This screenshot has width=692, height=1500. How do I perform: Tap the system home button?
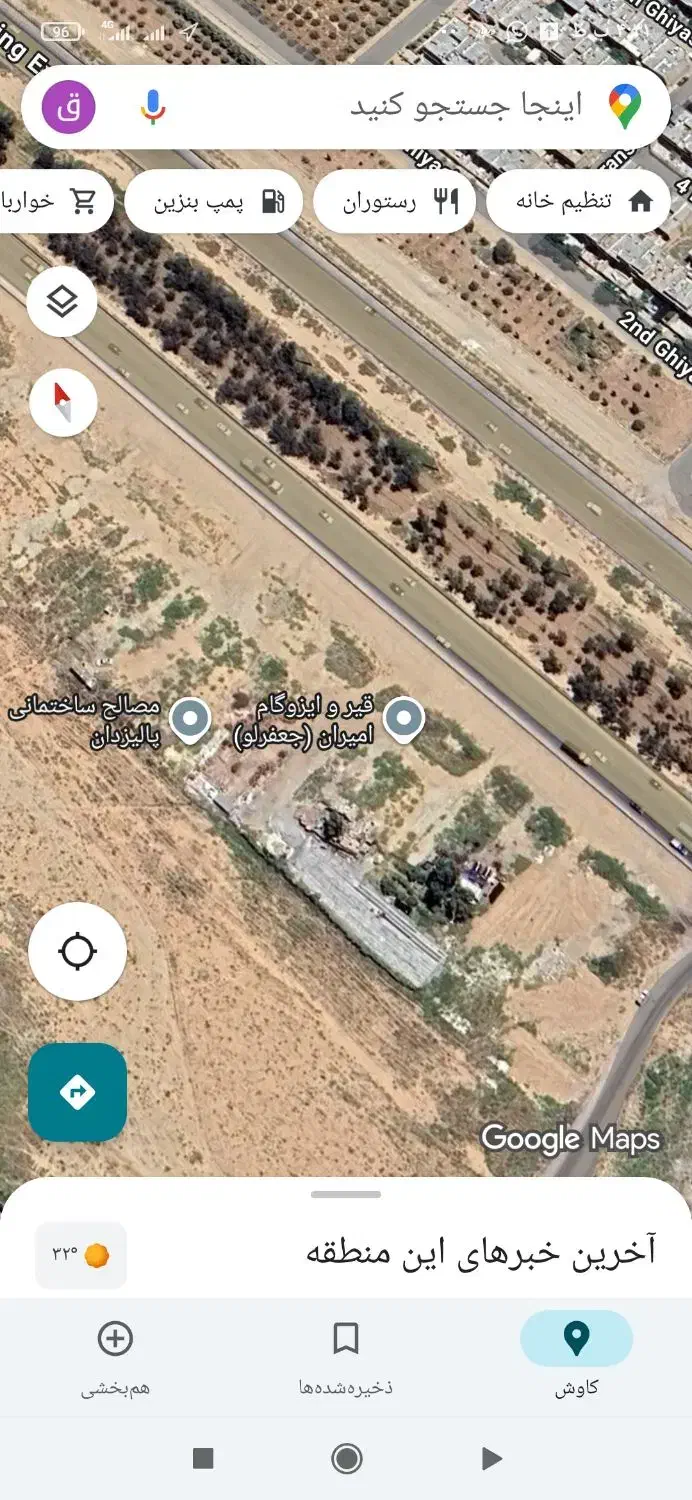pyautogui.click(x=346, y=1459)
